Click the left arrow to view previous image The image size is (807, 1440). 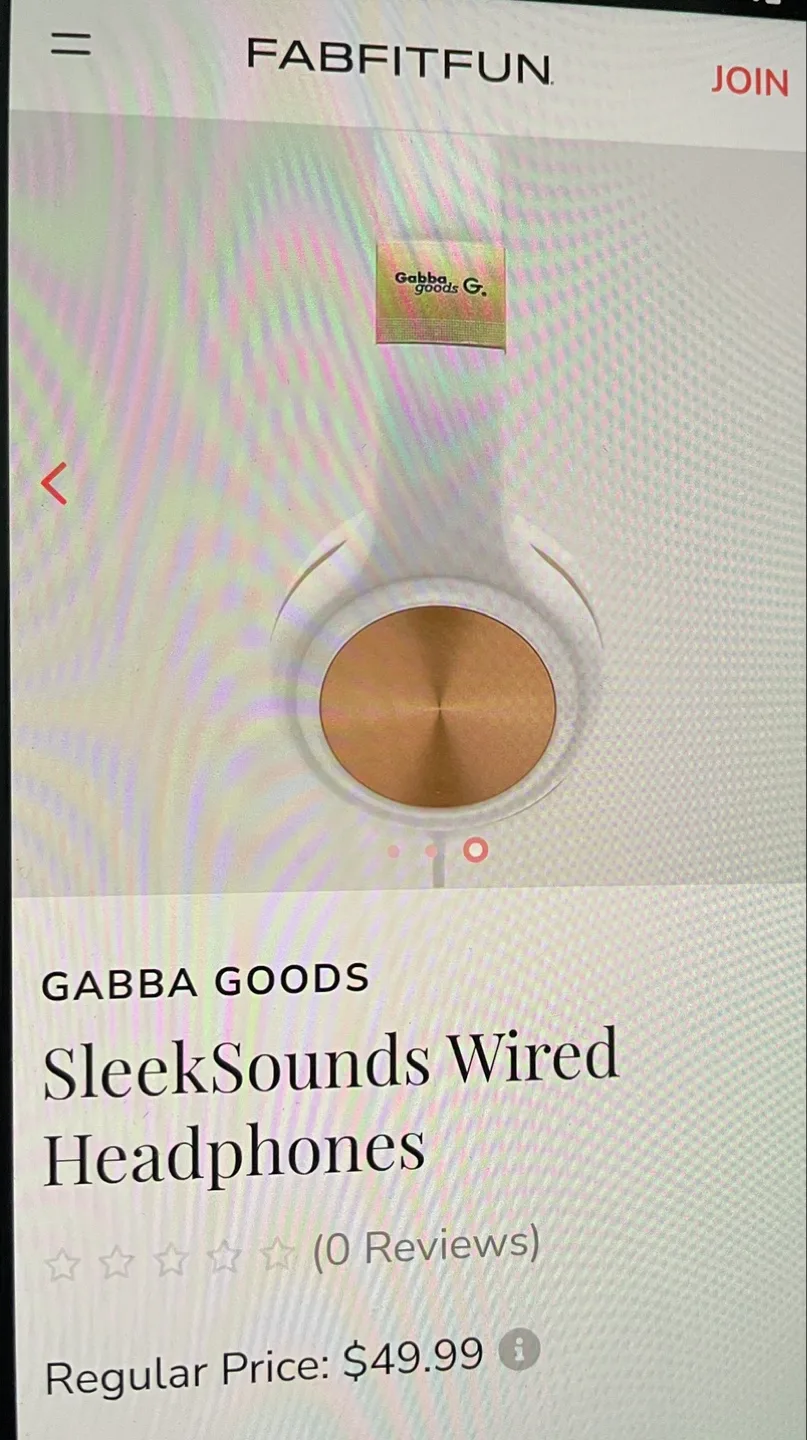pyautogui.click(x=55, y=484)
